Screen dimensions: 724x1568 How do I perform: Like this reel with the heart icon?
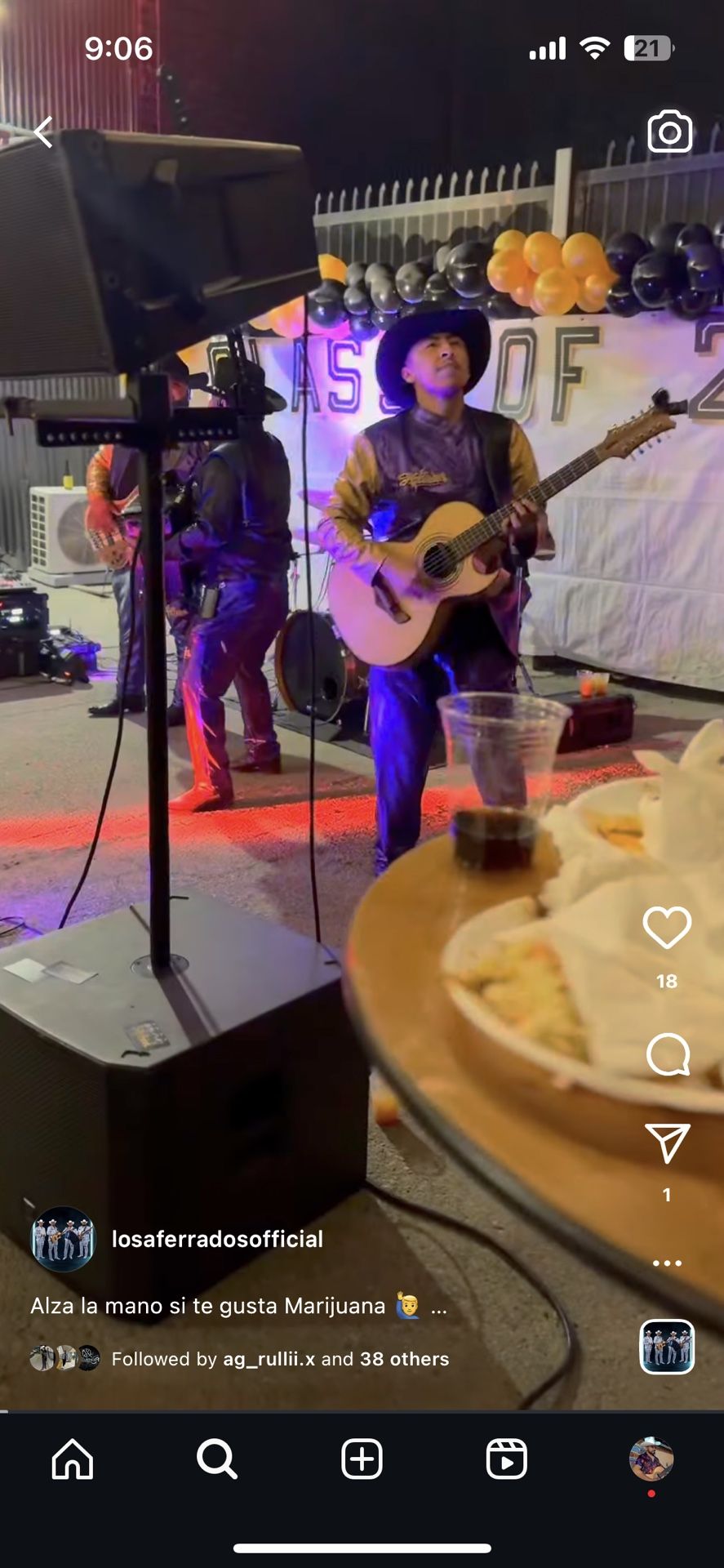[x=667, y=928]
